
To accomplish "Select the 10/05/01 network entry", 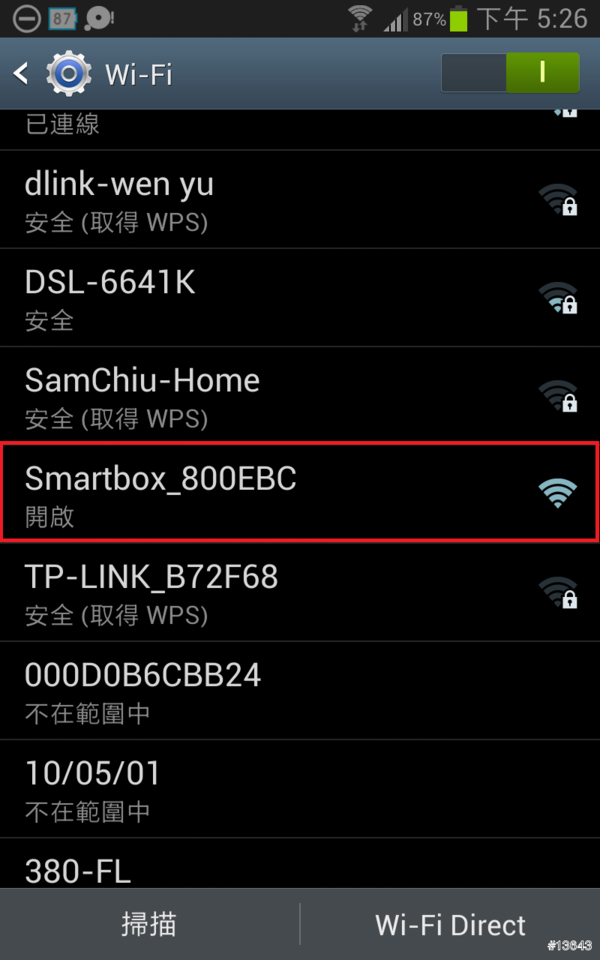I will tap(300, 788).
